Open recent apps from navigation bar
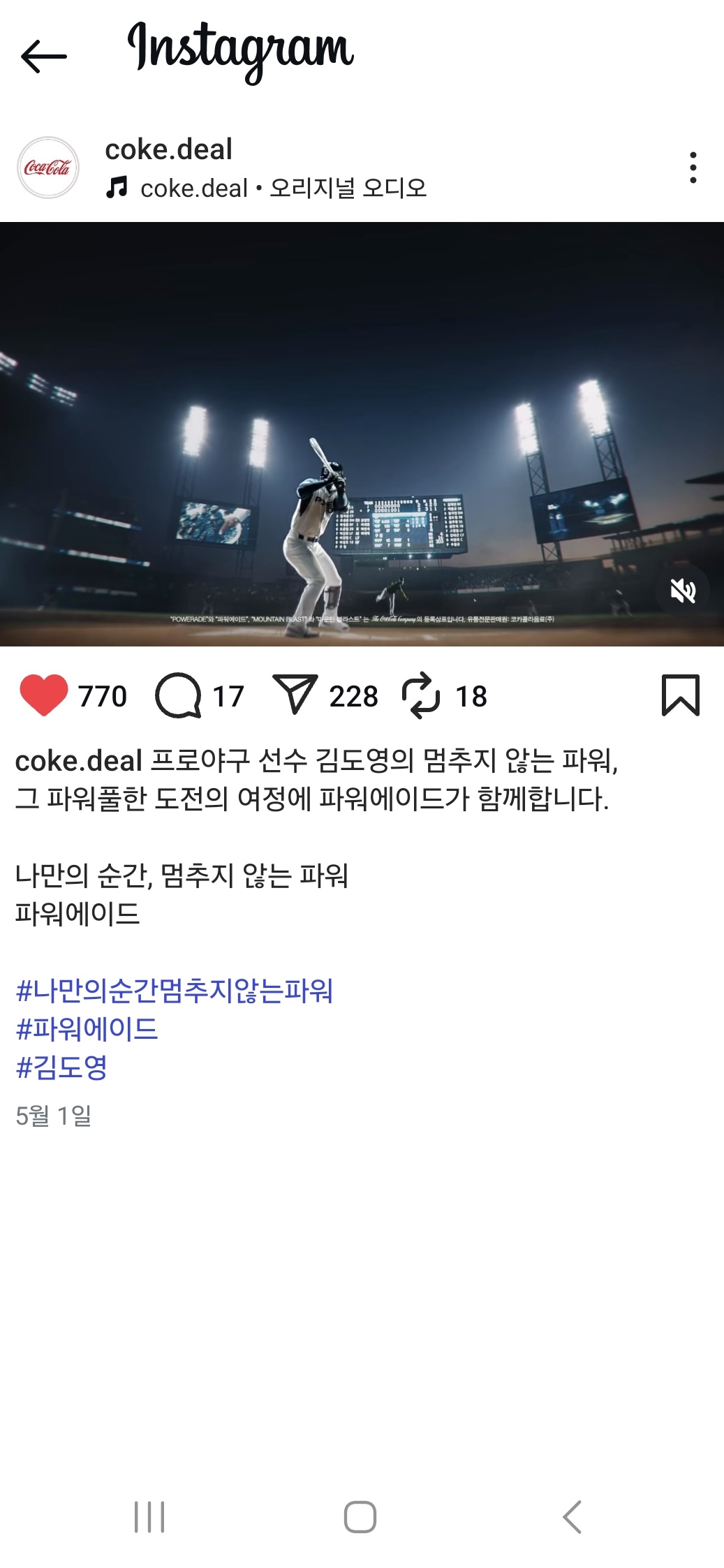 coord(149,1517)
